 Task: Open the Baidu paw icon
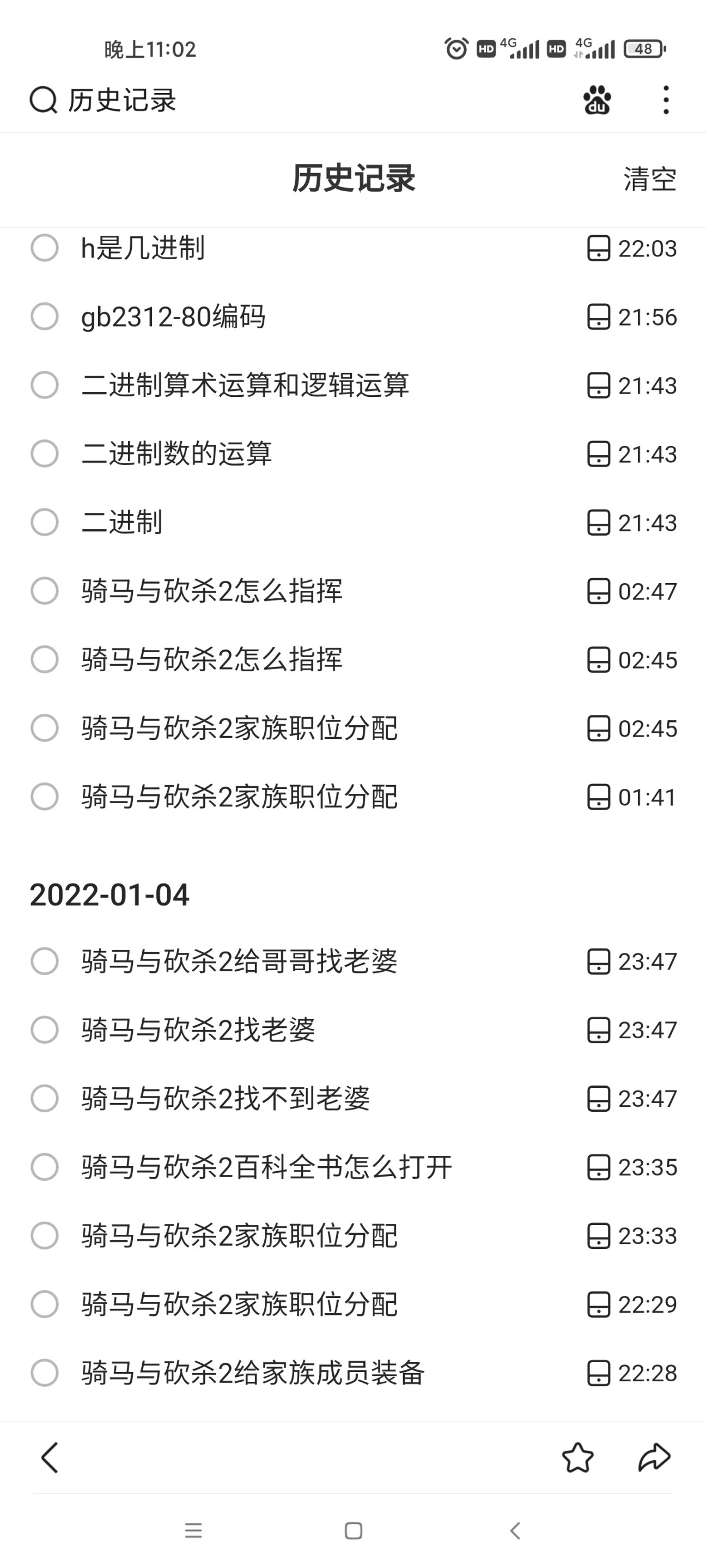[x=597, y=100]
